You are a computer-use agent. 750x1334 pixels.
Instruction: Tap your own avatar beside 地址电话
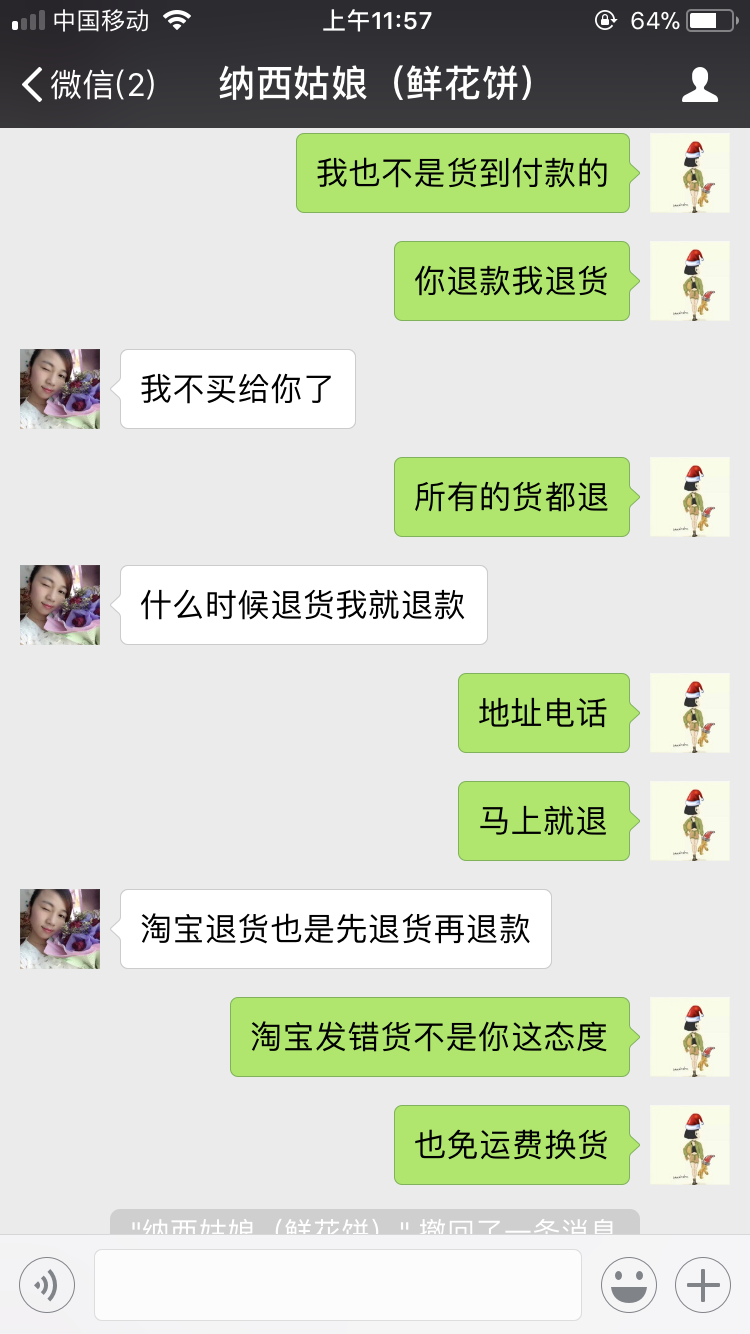[x=690, y=713]
